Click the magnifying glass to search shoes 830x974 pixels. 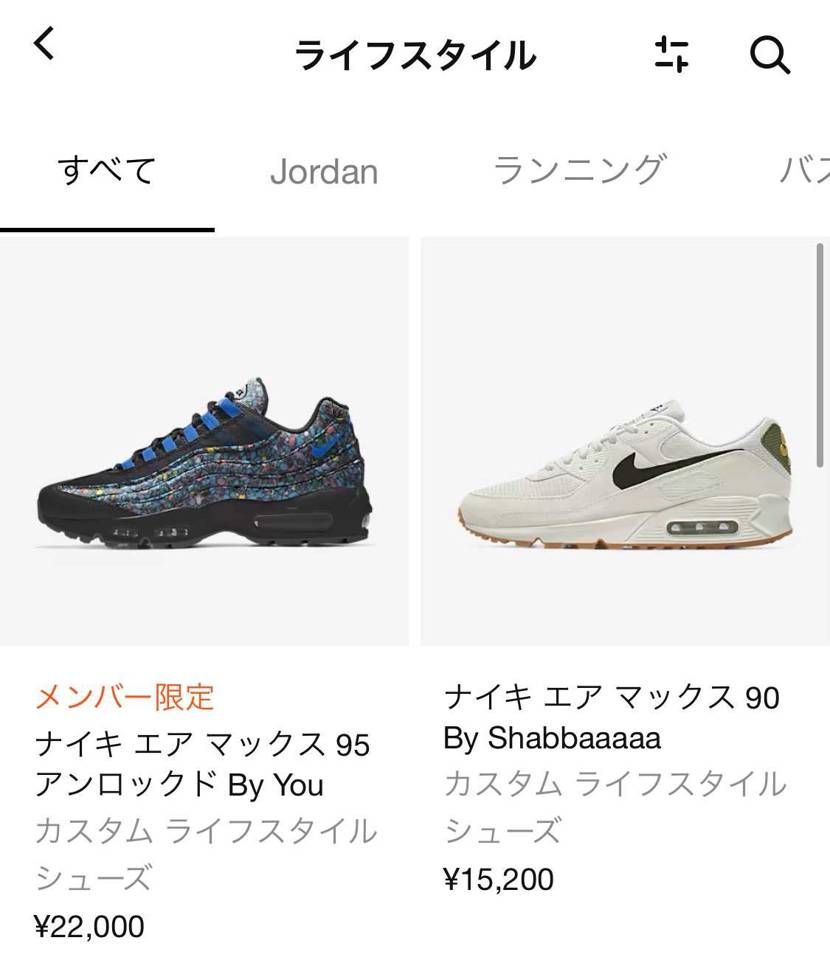pos(769,56)
